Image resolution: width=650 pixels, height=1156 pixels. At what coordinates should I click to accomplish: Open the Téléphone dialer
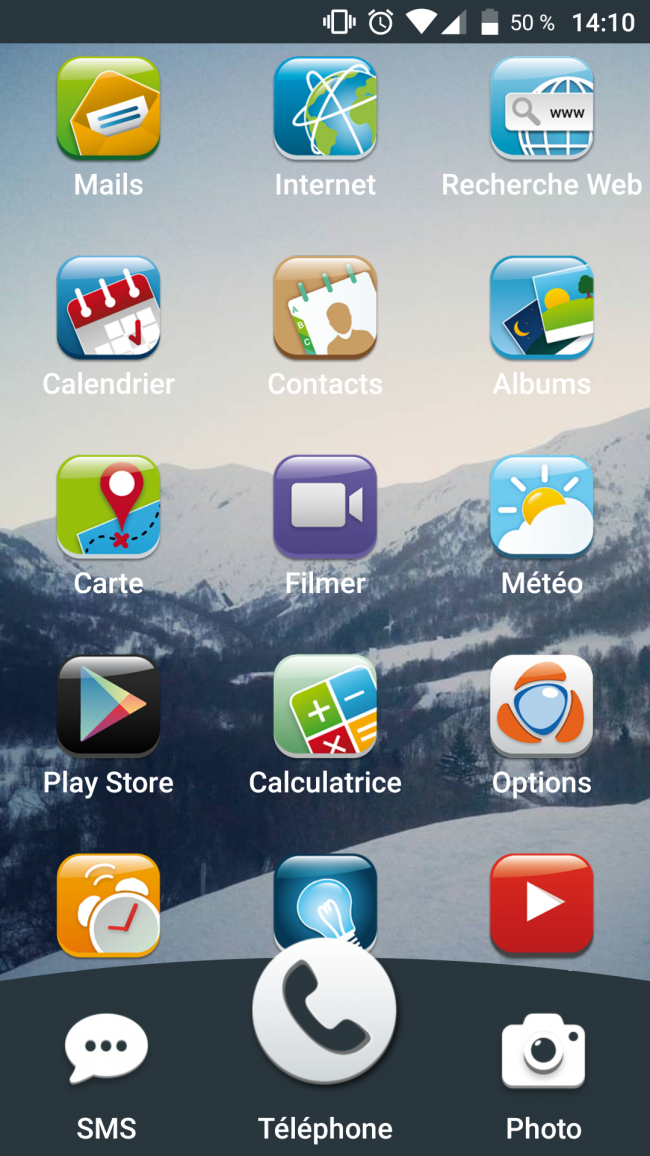click(325, 1012)
